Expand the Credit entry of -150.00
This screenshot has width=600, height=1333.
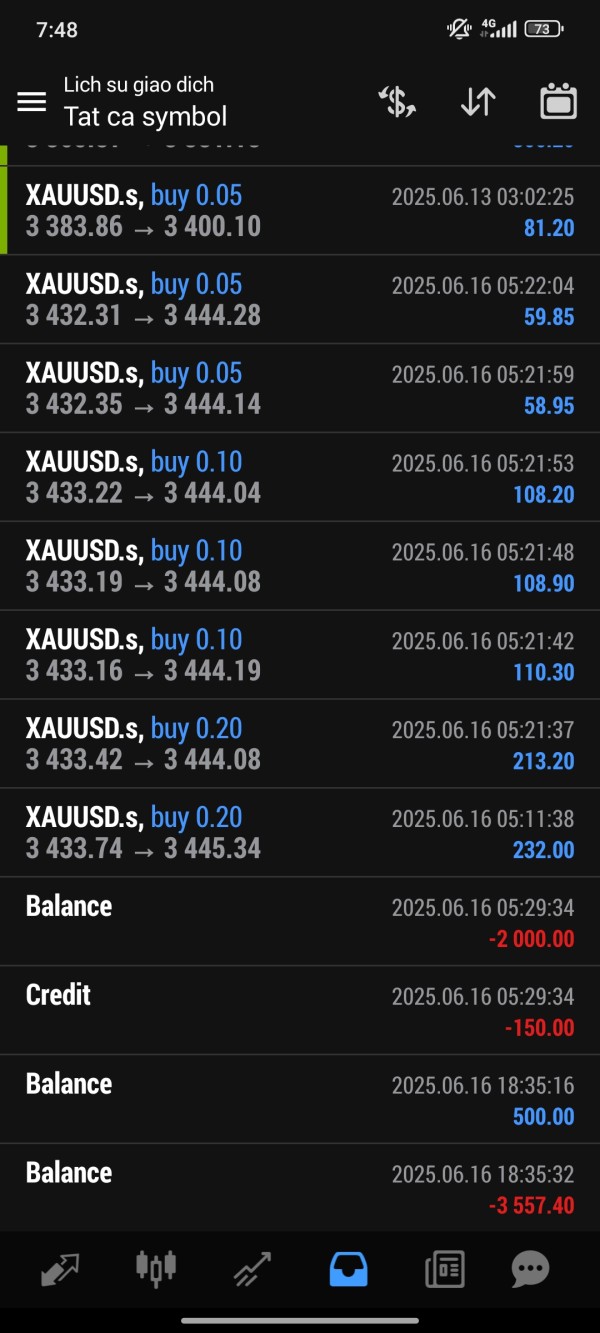tap(300, 1011)
